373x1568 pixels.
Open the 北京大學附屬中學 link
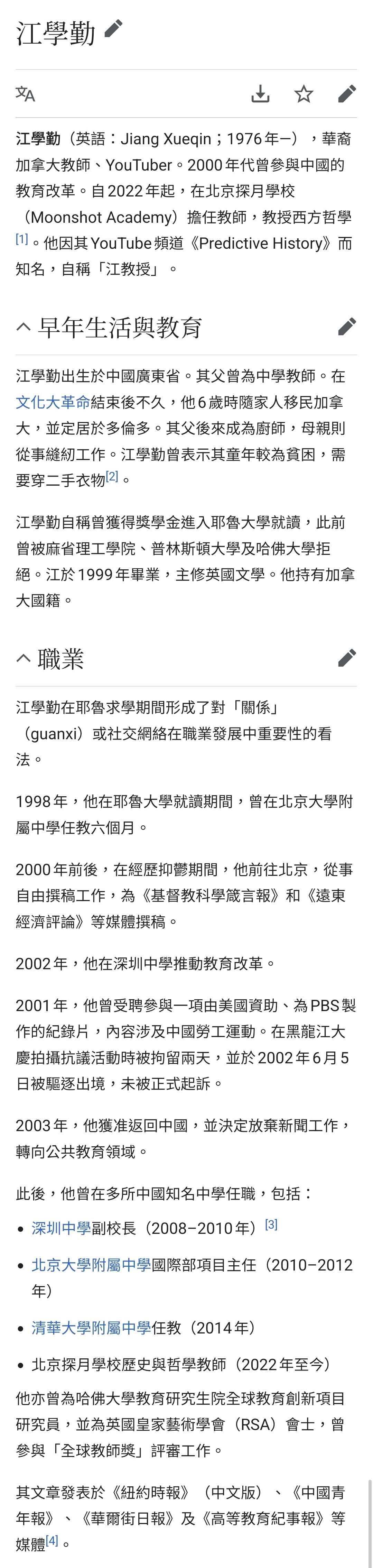click(91, 1265)
